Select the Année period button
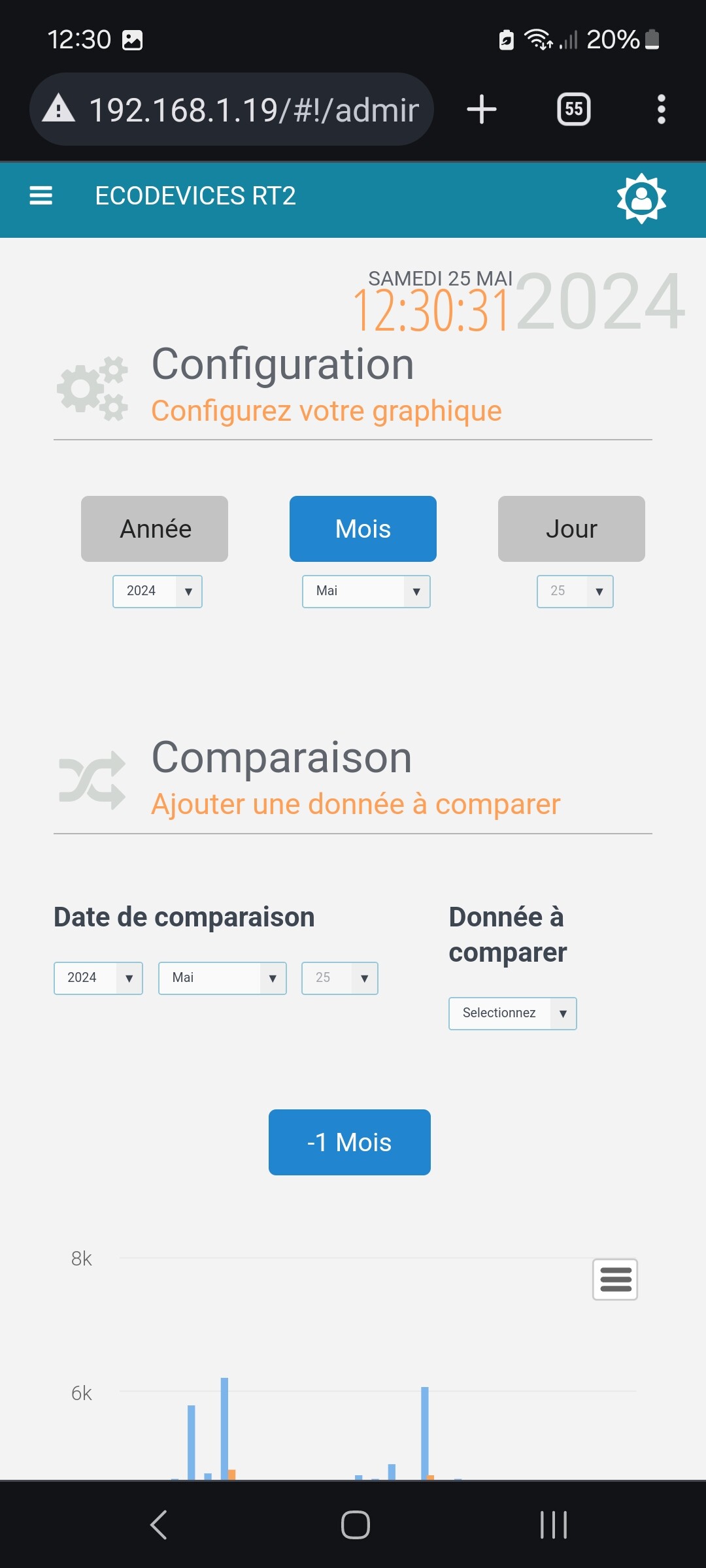706x1568 pixels. click(x=154, y=529)
